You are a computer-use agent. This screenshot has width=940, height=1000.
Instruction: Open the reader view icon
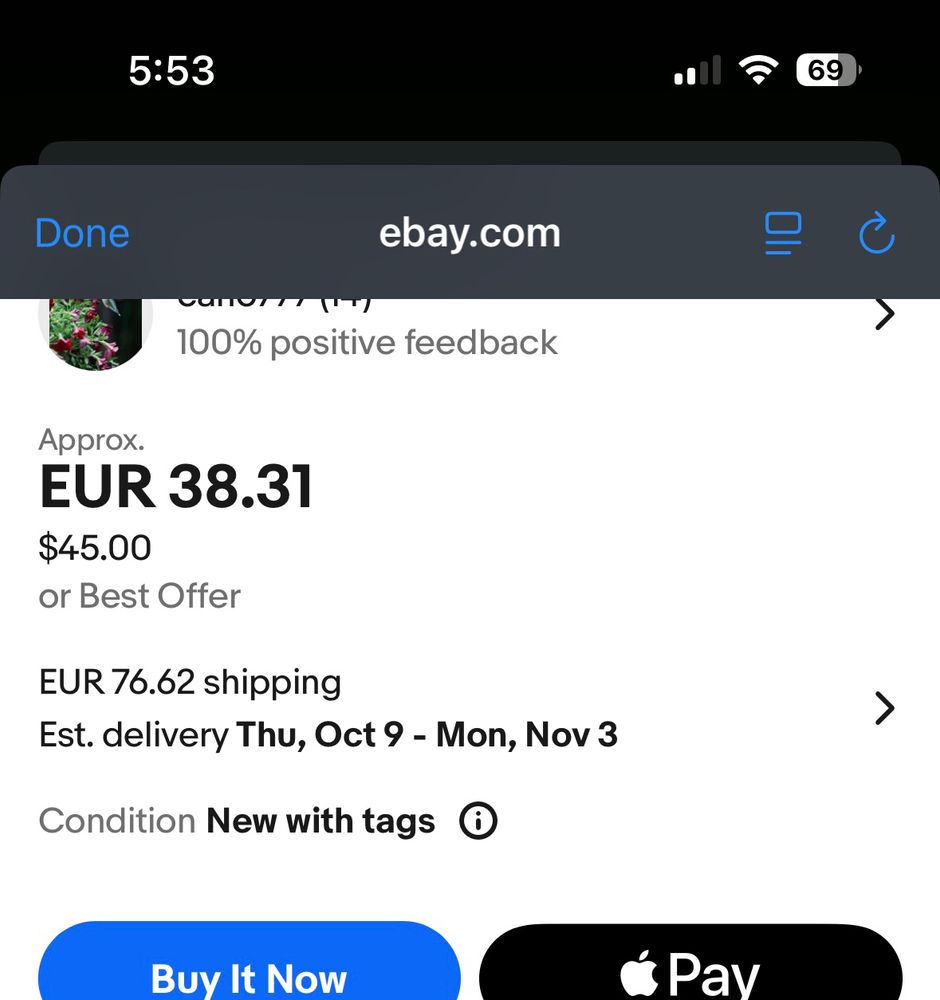pos(782,233)
